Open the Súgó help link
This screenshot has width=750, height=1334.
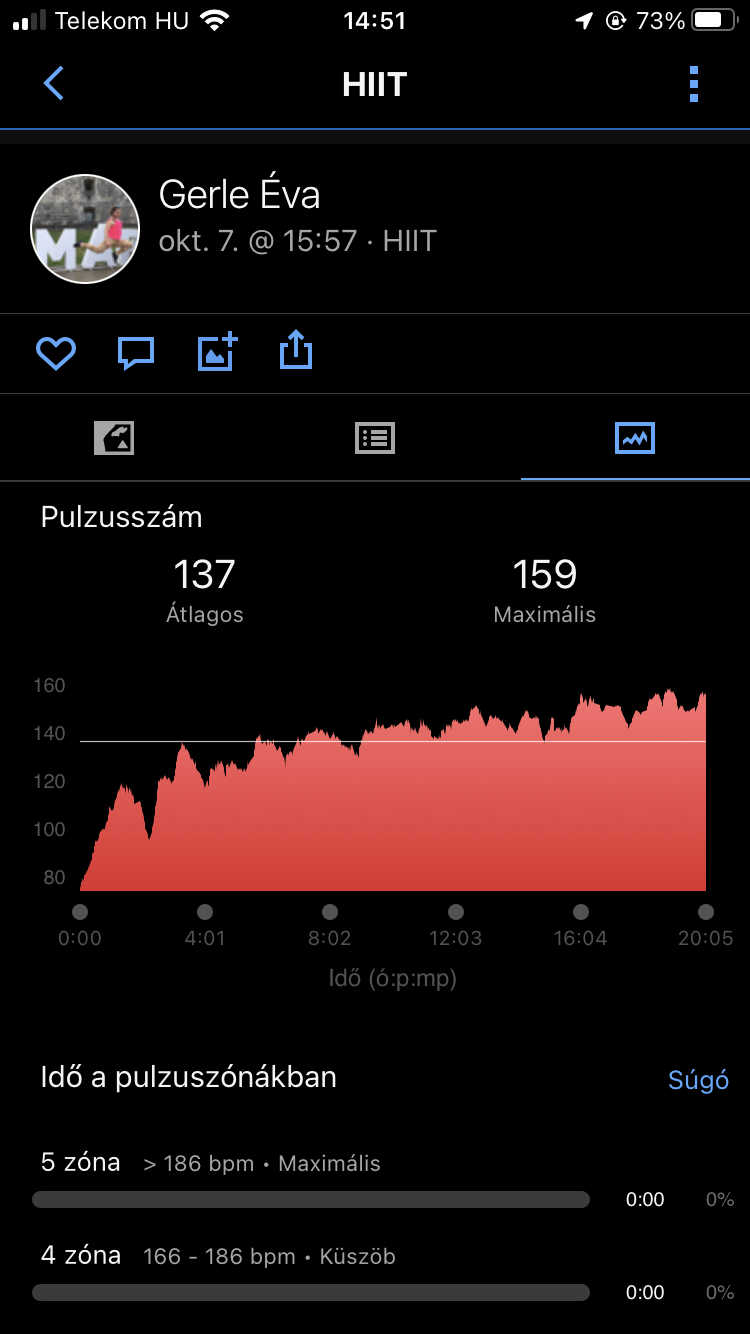click(698, 1080)
